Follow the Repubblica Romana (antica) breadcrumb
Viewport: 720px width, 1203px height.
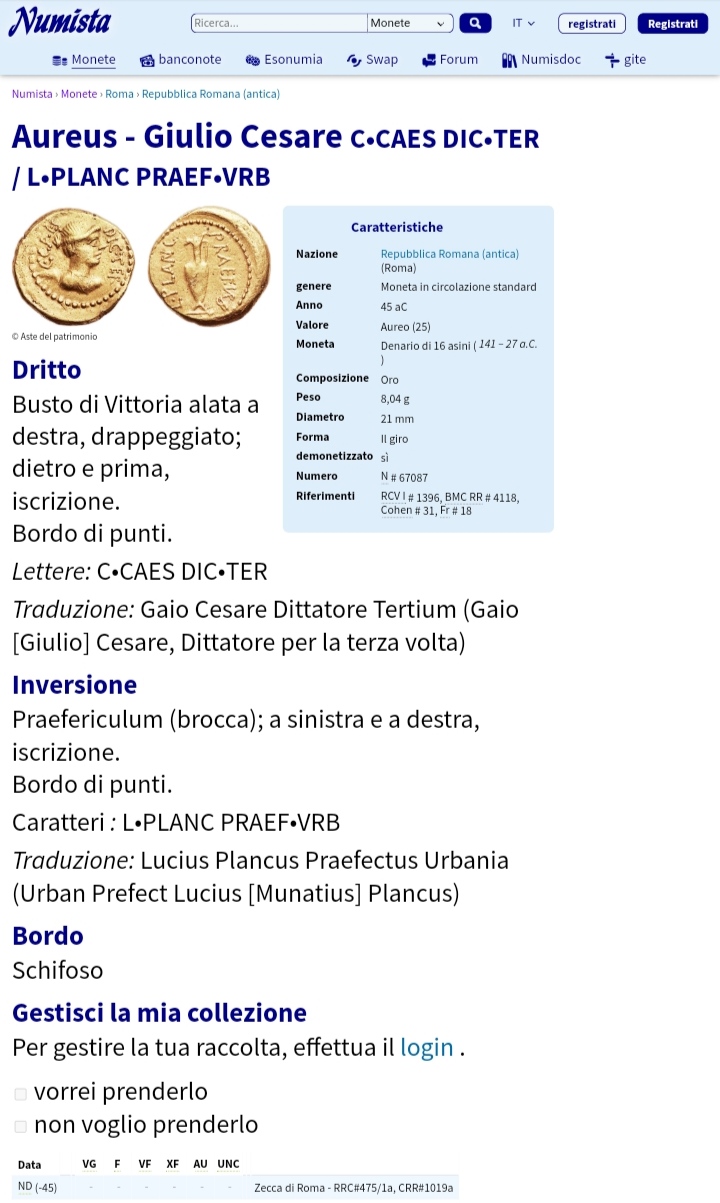[211, 94]
